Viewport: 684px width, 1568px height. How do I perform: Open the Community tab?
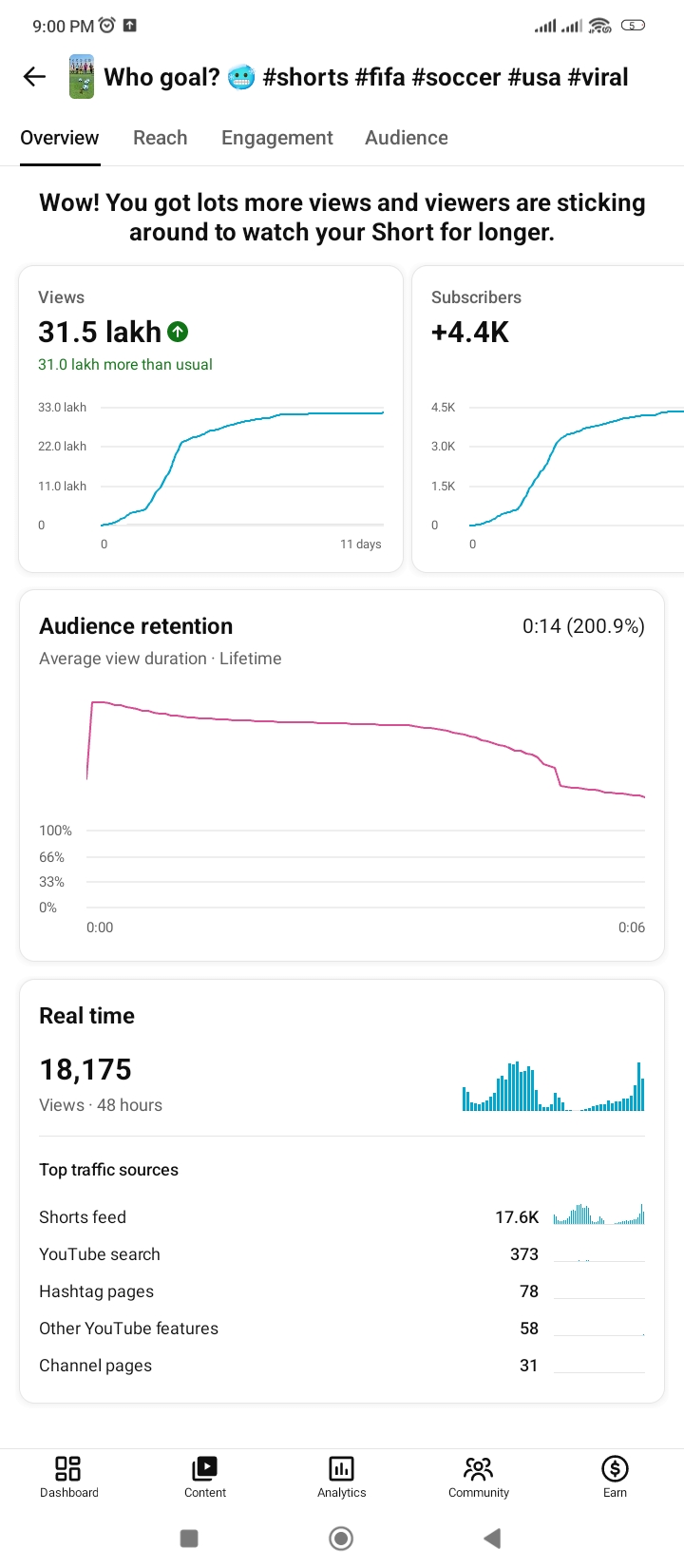tap(479, 1477)
